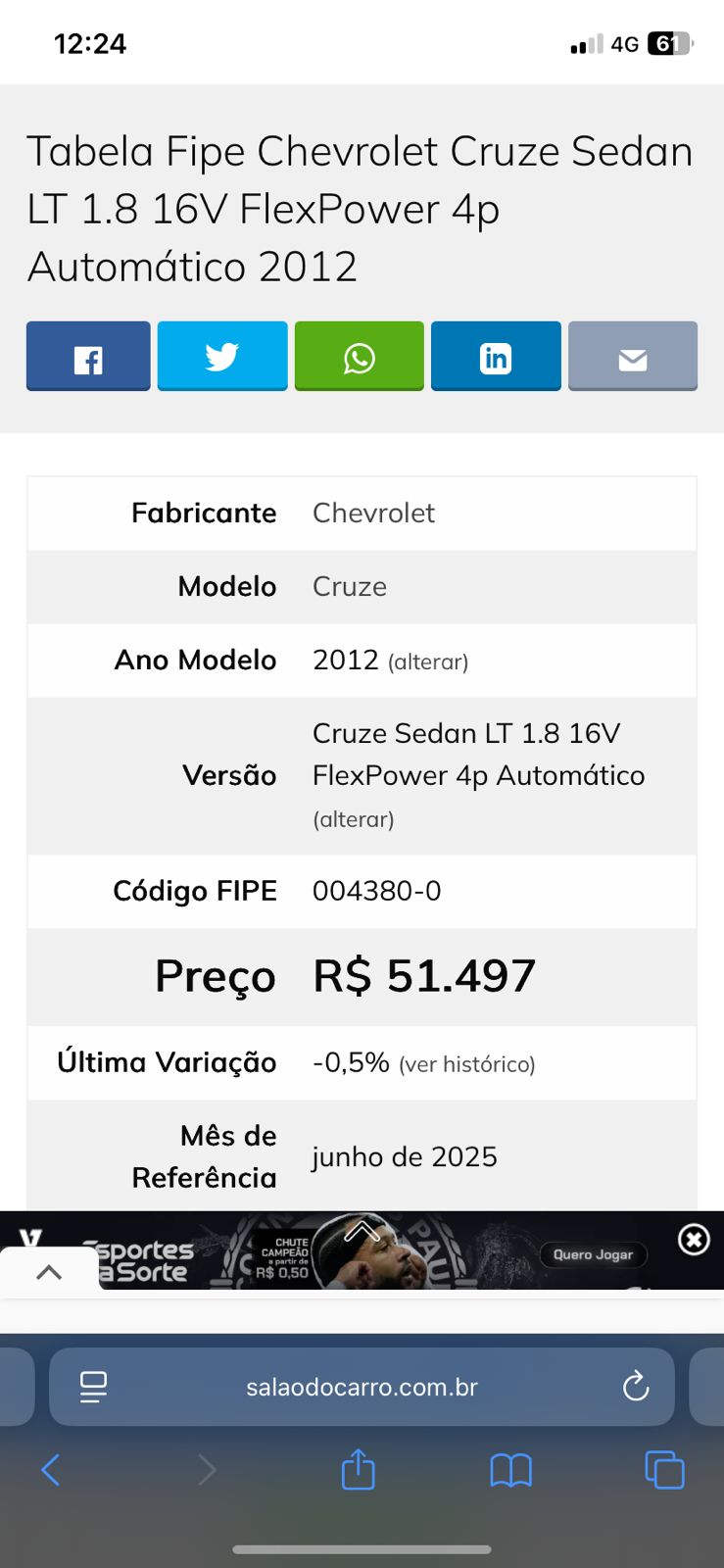View price history via ver histórico
Image resolution: width=724 pixels, height=1568 pixels.
pyautogui.click(x=467, y=1064)
